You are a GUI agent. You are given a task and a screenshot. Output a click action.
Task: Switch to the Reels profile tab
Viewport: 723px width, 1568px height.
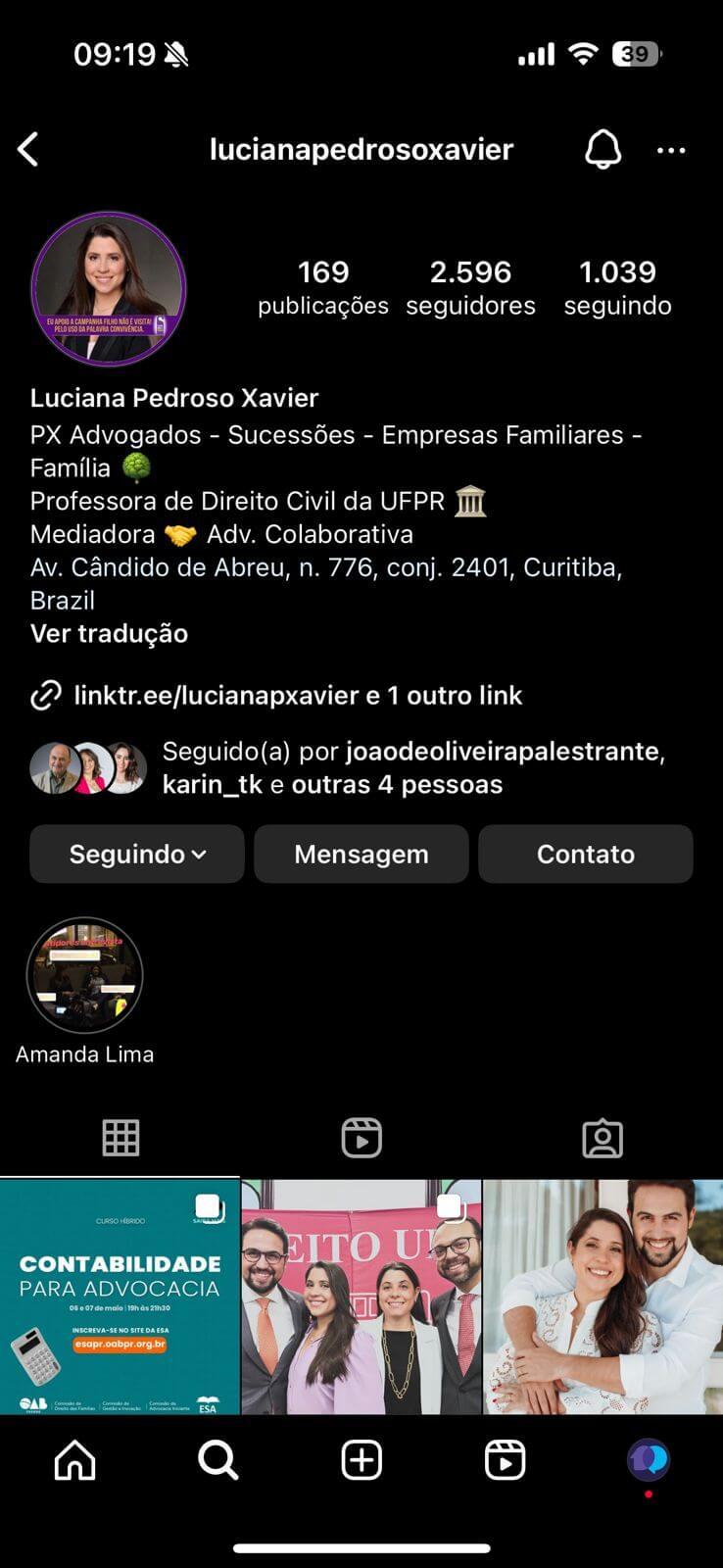[x=361, y=1138]
